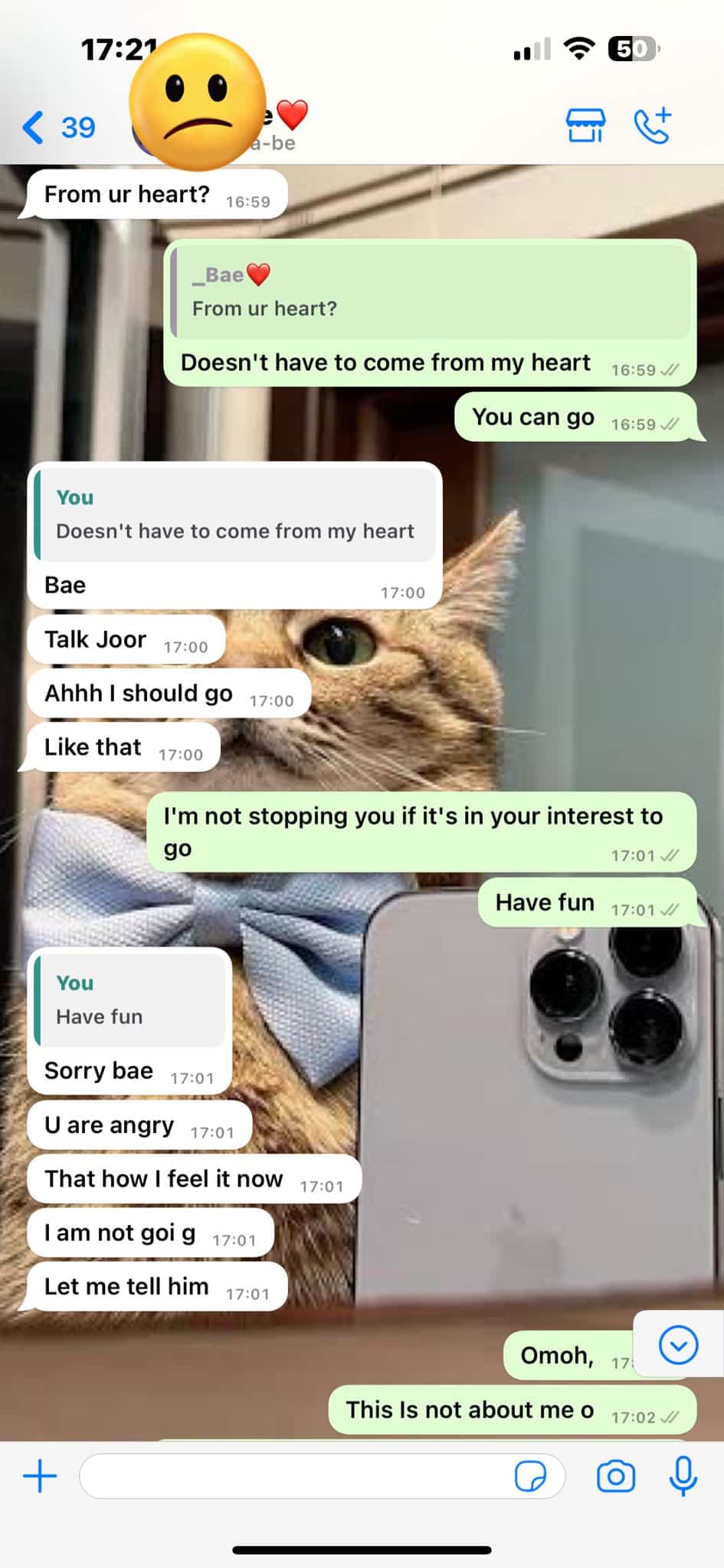
Task: Go back to the chats list
Action: coord(59,127)
